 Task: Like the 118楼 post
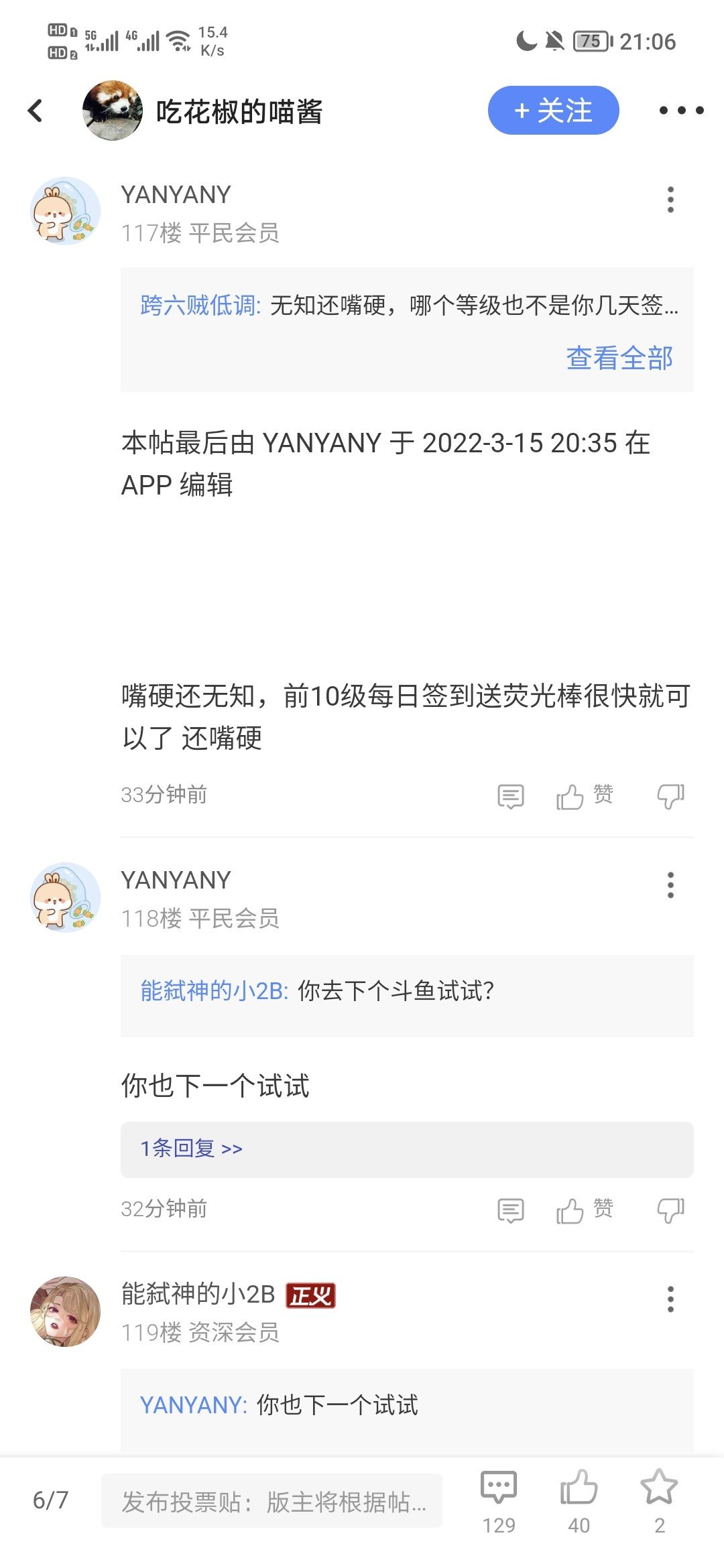tap(585, 1210)
